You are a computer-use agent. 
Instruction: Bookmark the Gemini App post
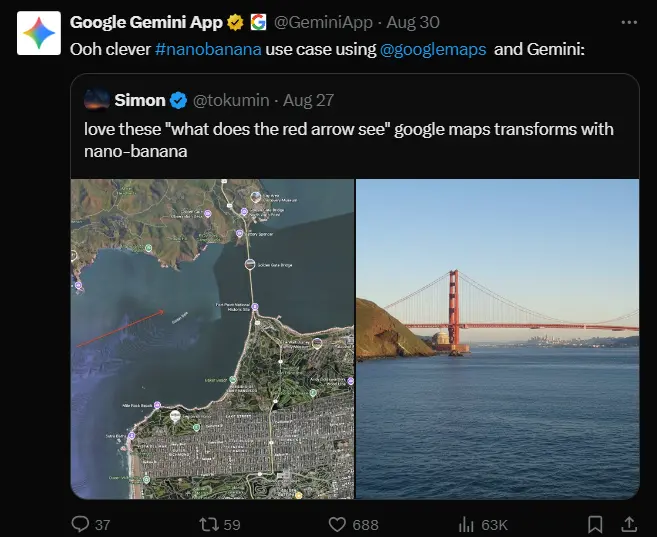click(x=595, y=524)
